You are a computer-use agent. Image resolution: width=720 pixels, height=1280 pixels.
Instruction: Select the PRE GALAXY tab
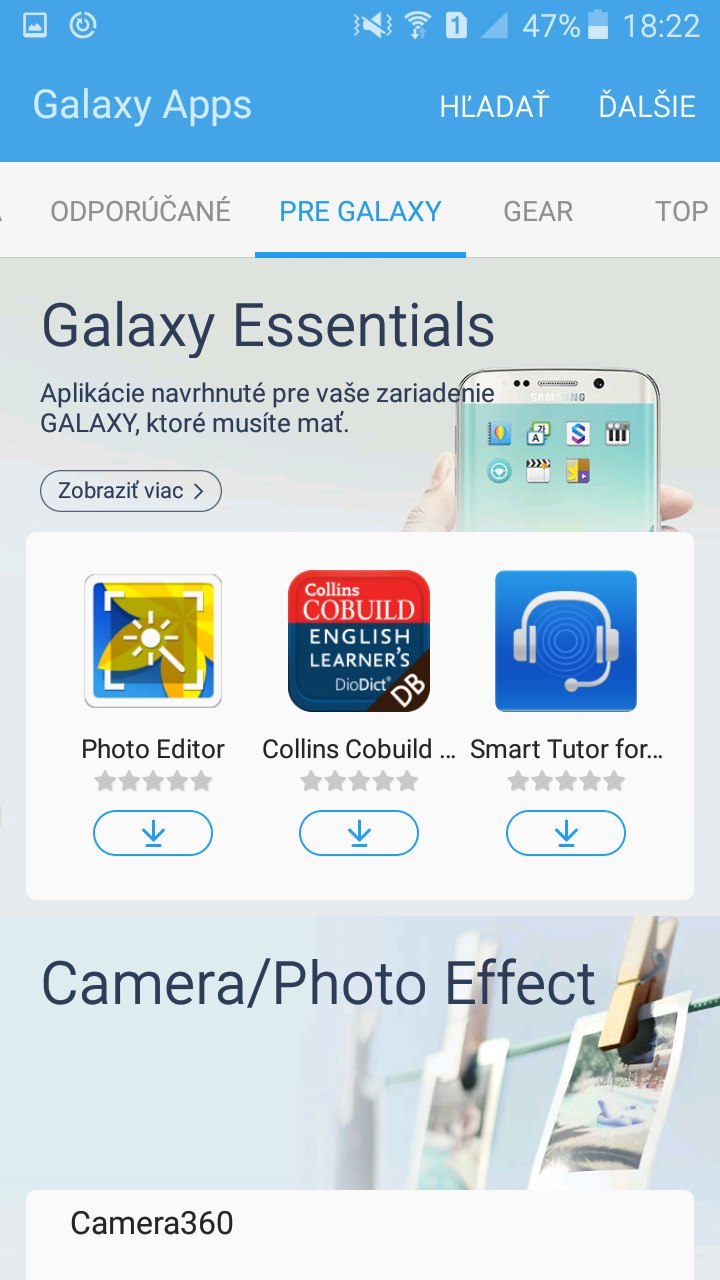(x=360, y=211)
